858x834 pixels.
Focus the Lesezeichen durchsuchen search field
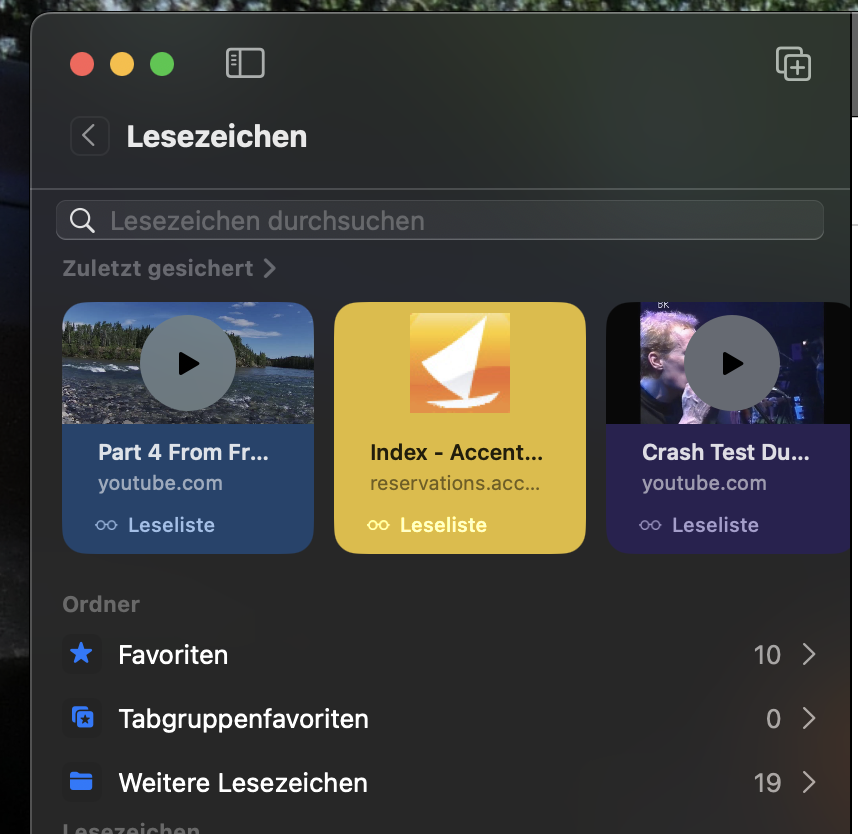(x=439, y=220)
